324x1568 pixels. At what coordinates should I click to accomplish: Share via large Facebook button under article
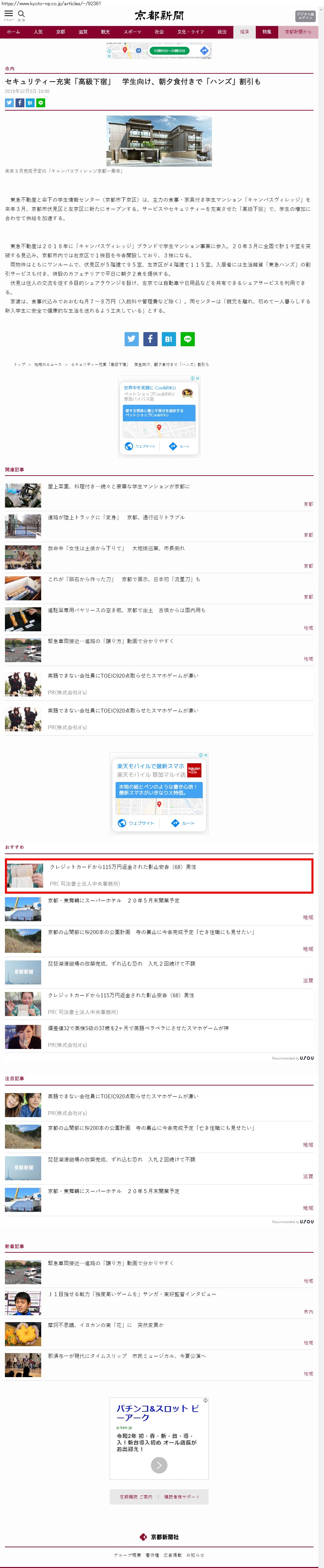pos(150,339)
